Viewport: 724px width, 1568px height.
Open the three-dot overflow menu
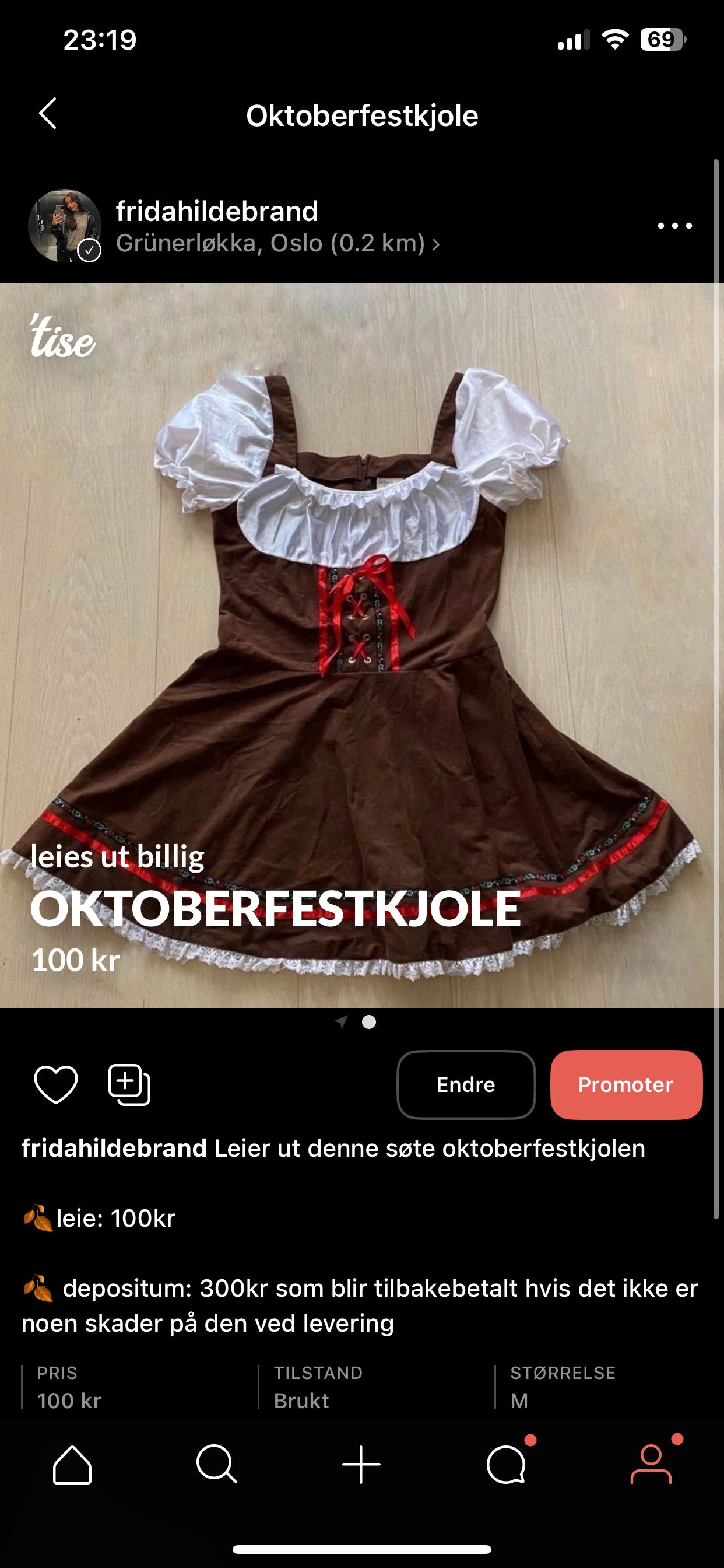coord(674,226)
